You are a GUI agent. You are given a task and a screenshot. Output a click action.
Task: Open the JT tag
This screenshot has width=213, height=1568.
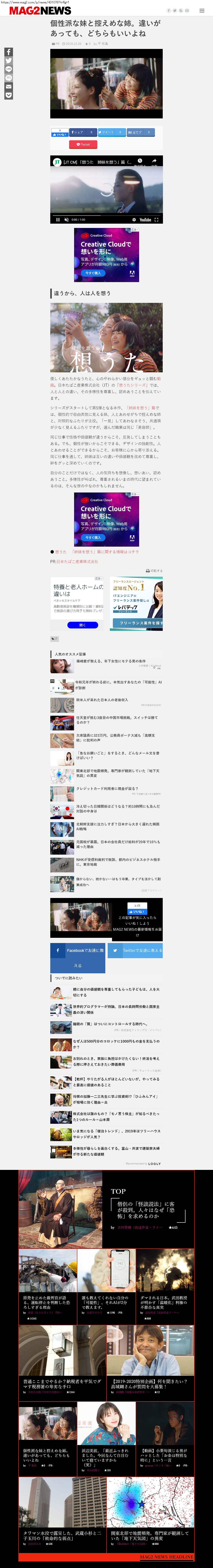coord(54,638)
